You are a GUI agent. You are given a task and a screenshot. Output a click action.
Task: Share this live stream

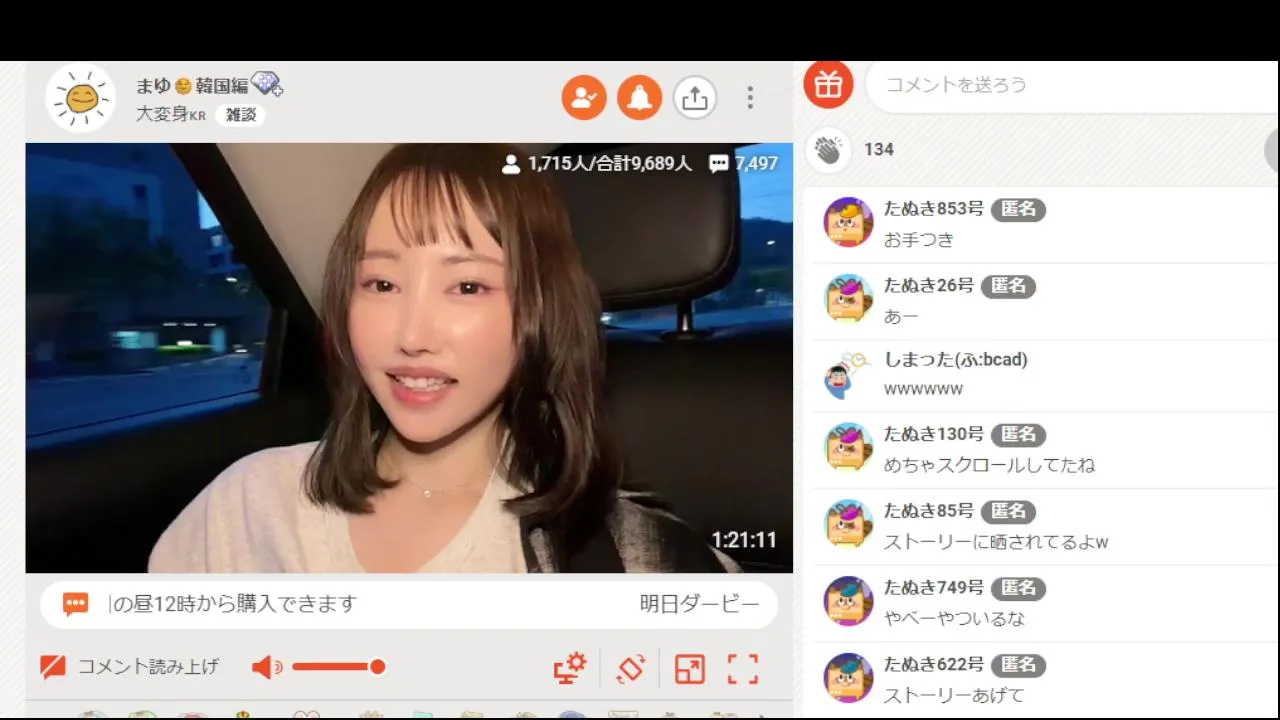coord(695,98)
